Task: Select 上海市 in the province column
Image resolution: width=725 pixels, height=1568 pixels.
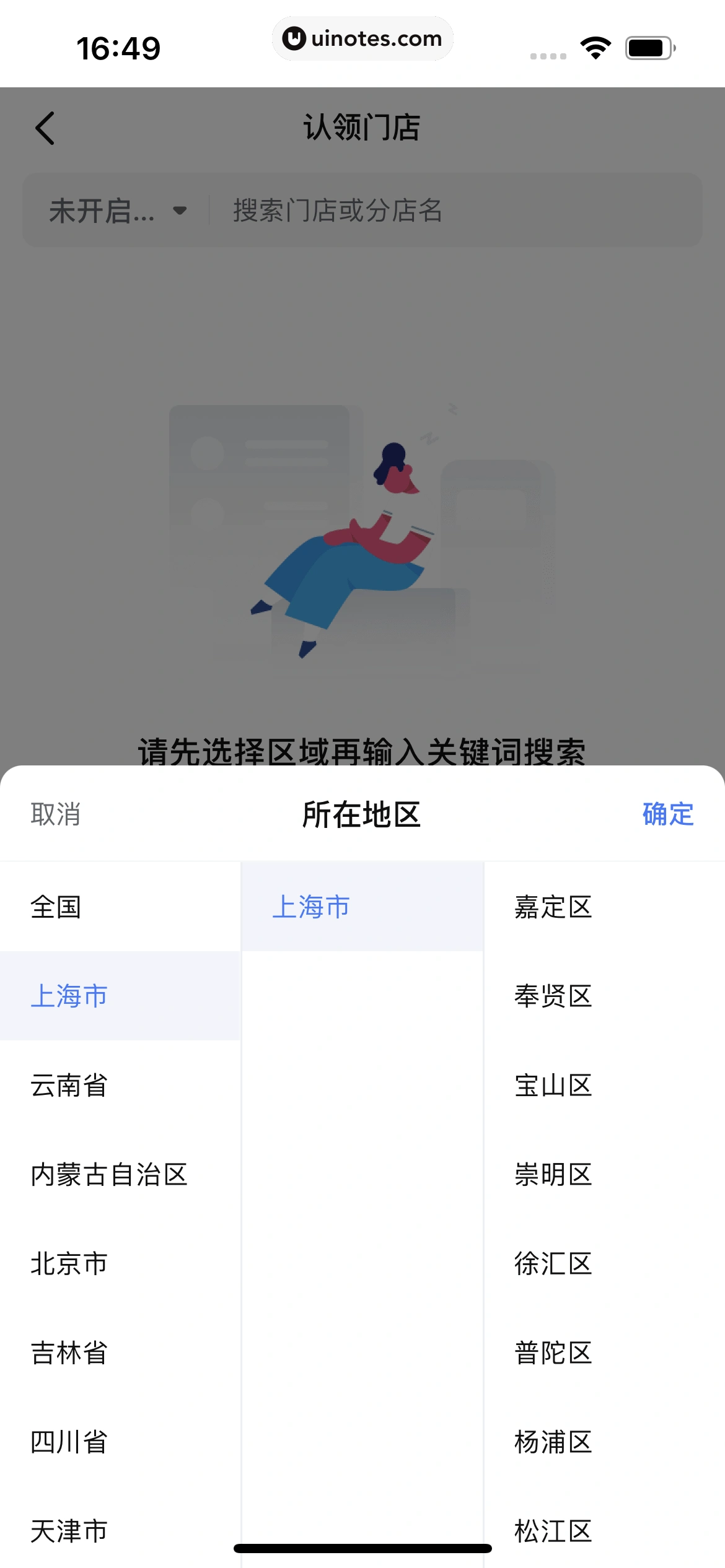Action: [x=69, y=996]
